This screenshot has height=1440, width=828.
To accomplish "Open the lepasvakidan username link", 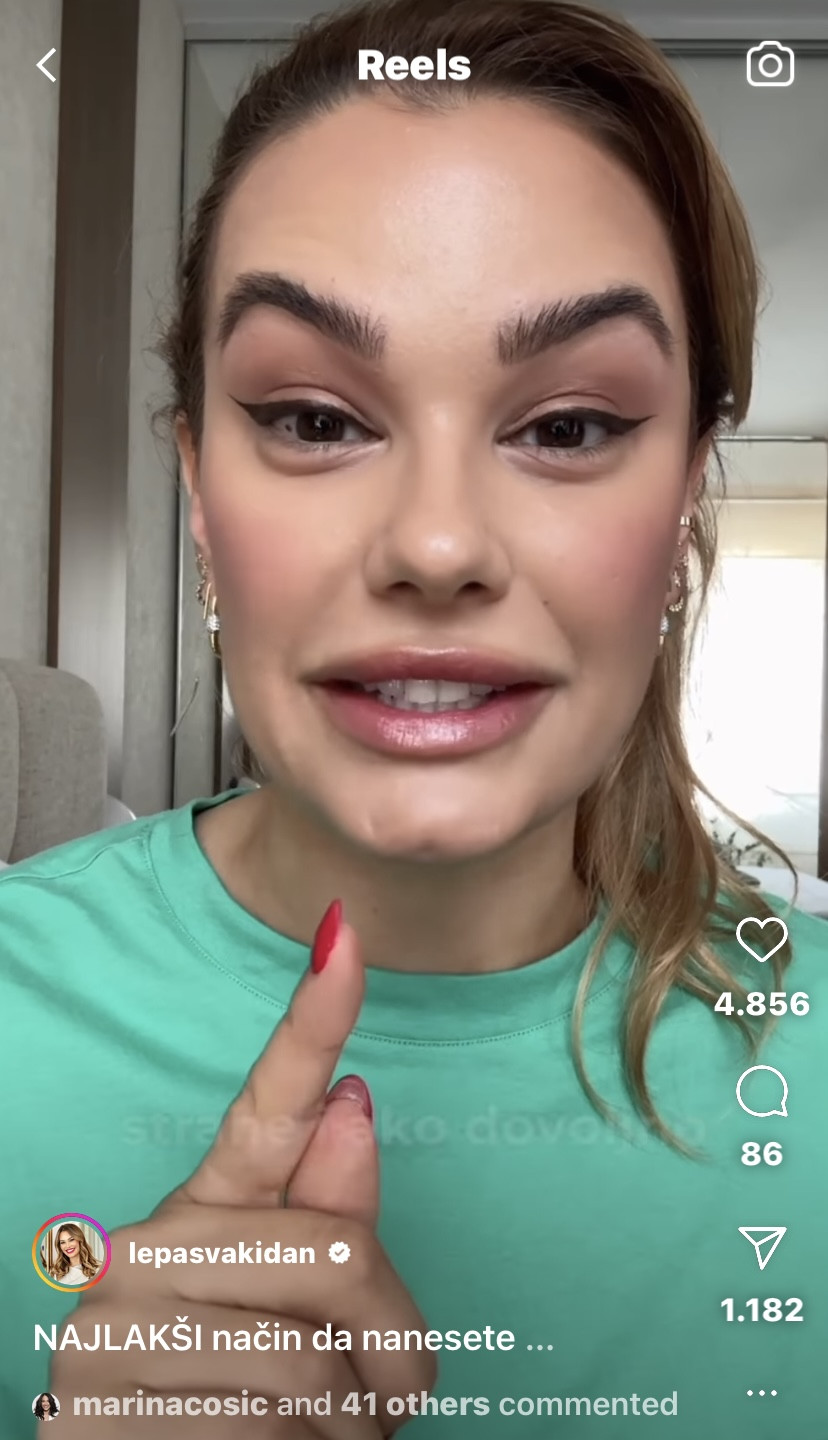I will 221,1253.
